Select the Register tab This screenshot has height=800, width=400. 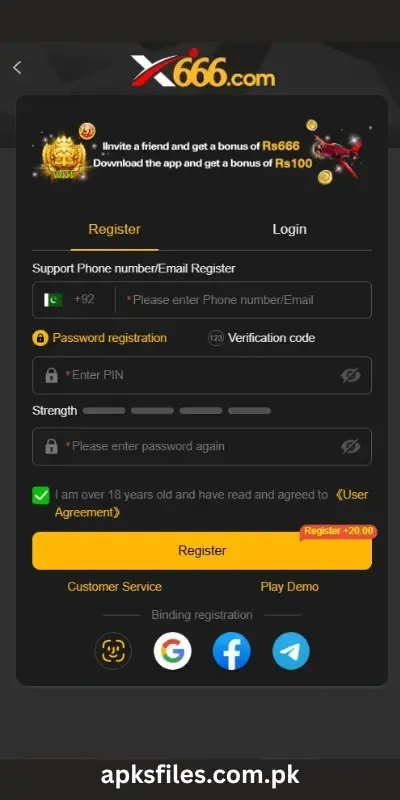[114, 229]
